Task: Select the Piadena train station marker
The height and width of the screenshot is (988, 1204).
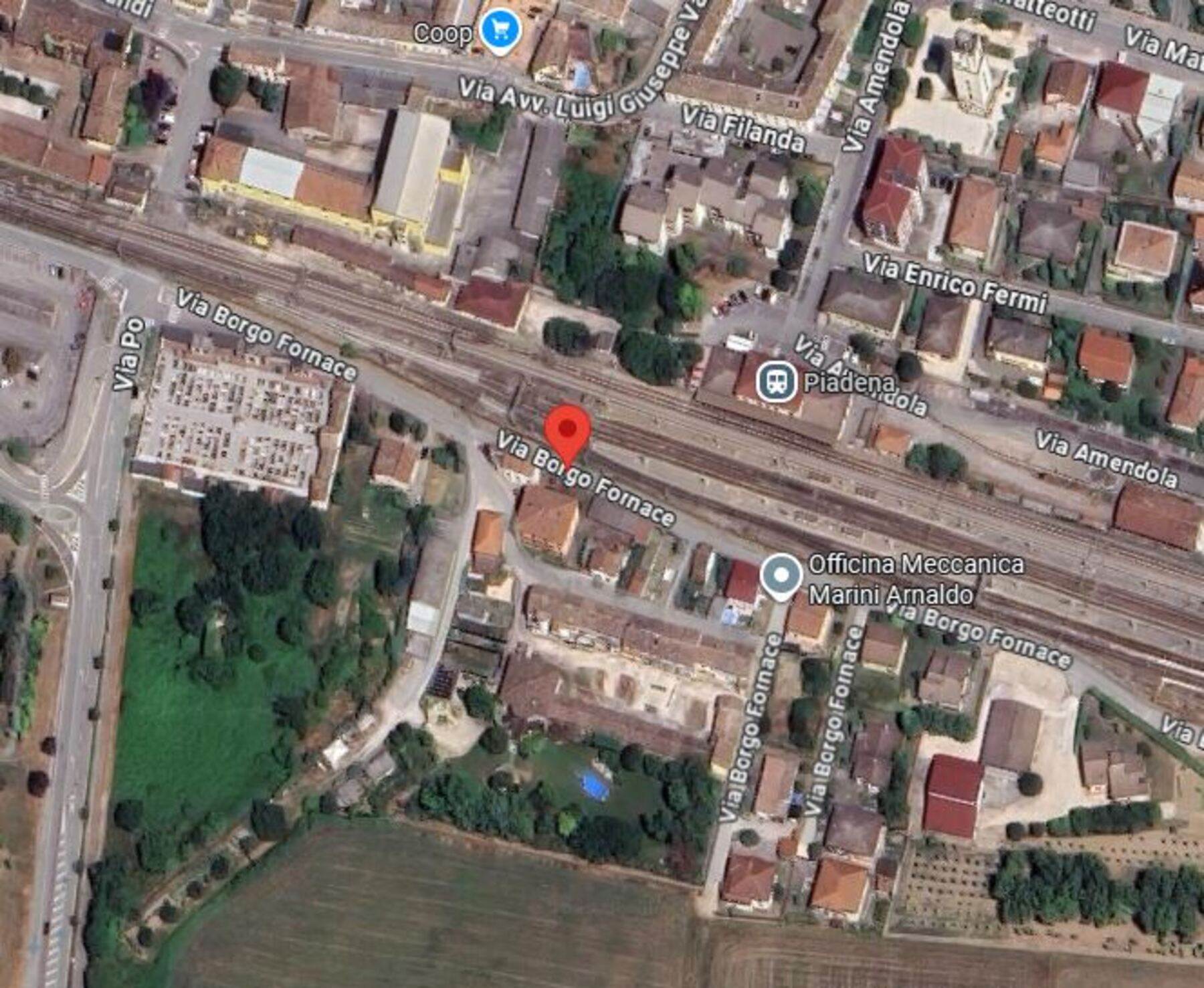Action: coord(777,382)
